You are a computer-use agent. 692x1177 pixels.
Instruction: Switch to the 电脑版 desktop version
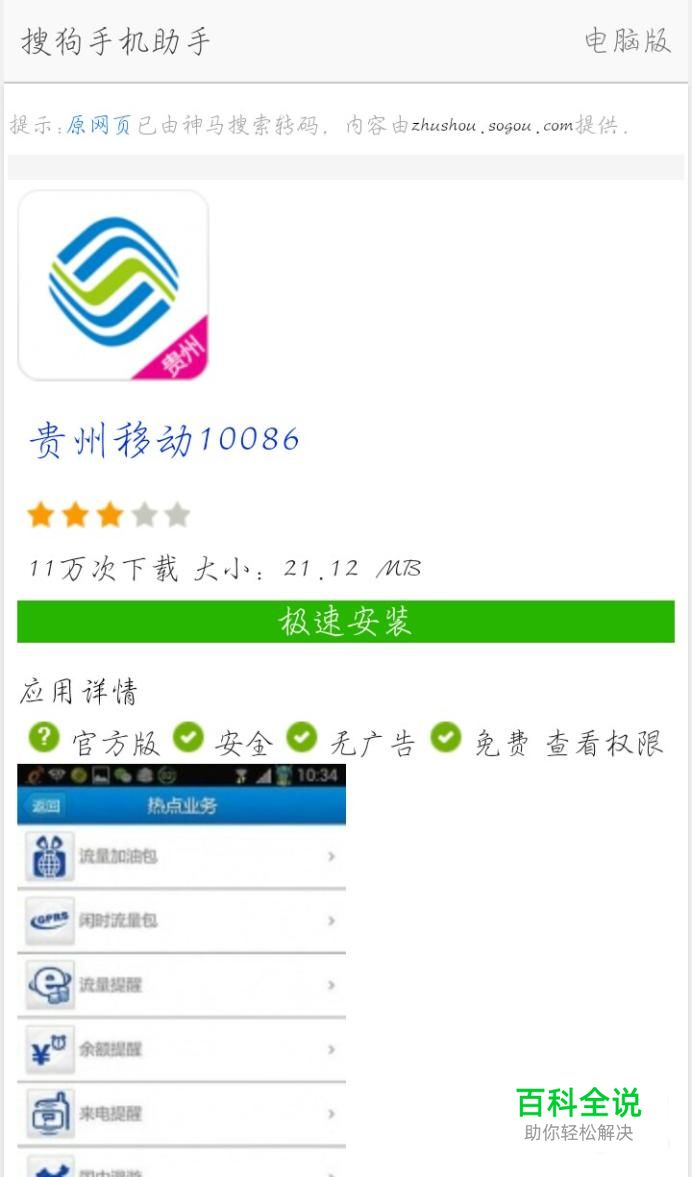(x=627, y=41)
